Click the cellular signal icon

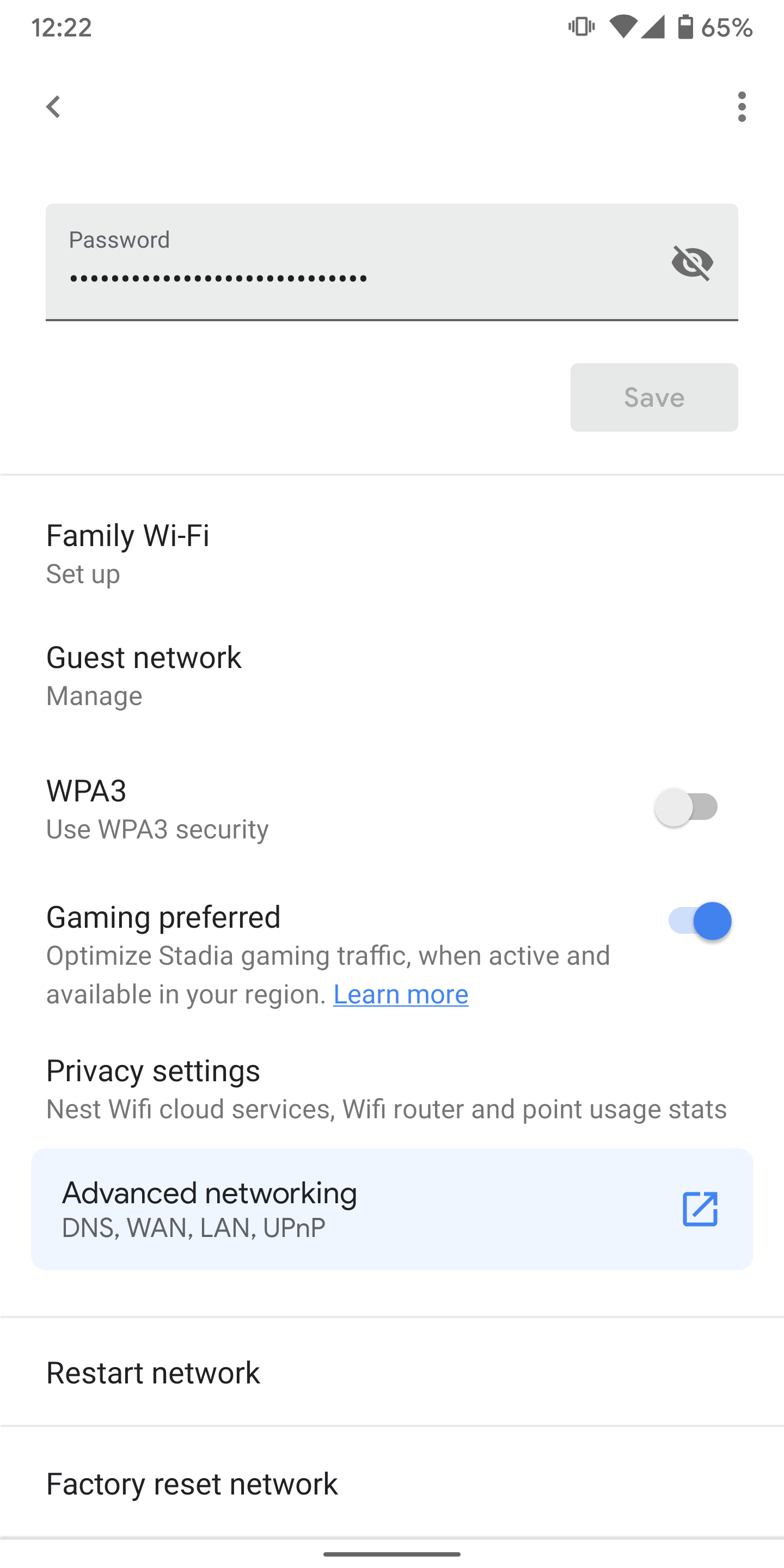[x=653, y=27]
